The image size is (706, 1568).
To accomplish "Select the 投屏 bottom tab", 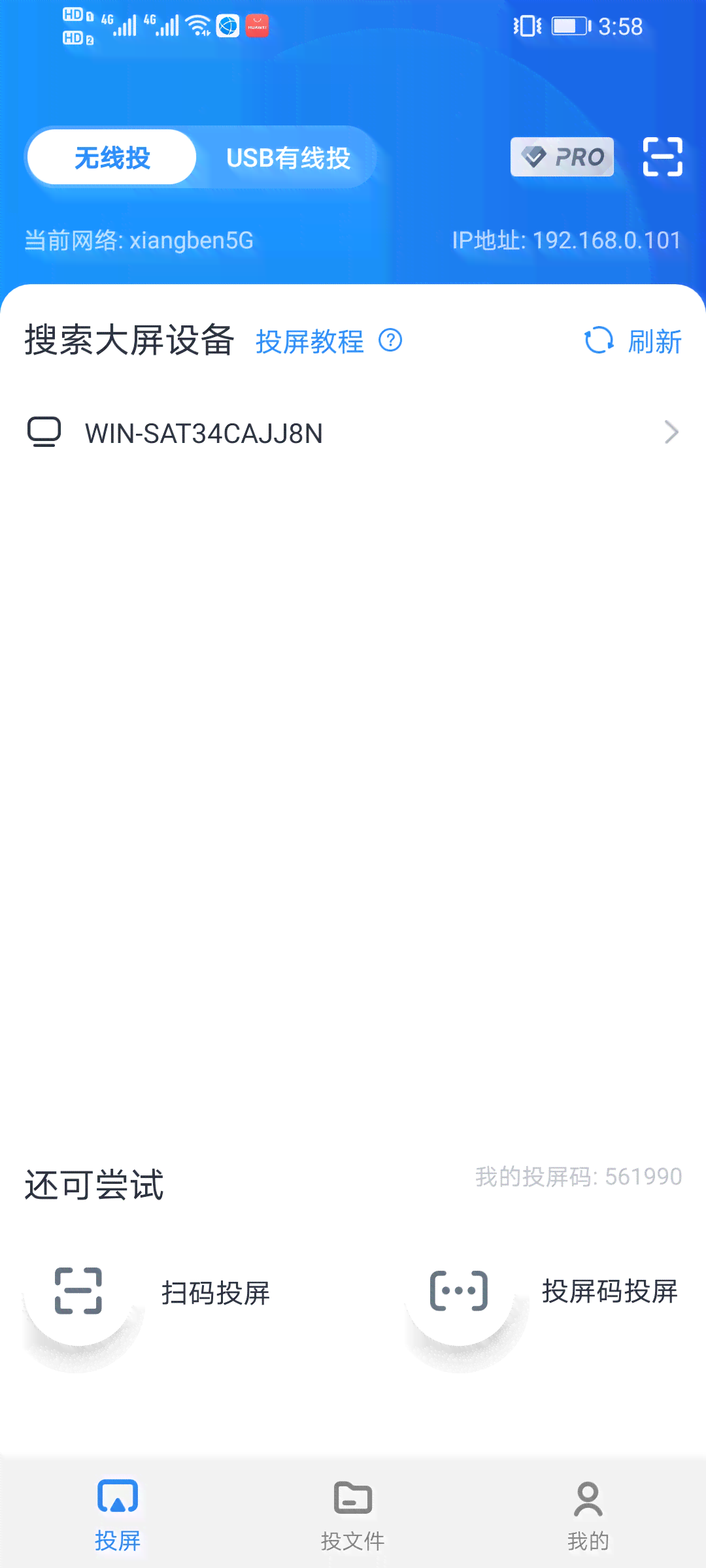I will 118,1516.
